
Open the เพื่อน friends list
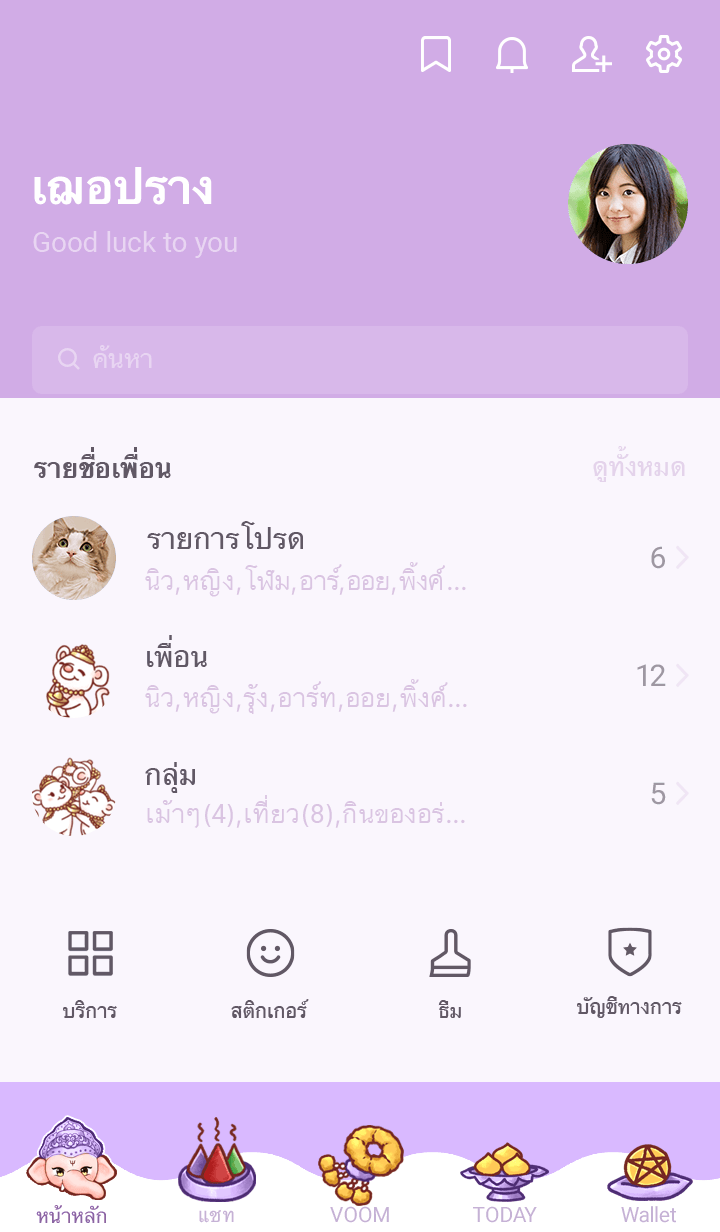click(x=360, y=676)
